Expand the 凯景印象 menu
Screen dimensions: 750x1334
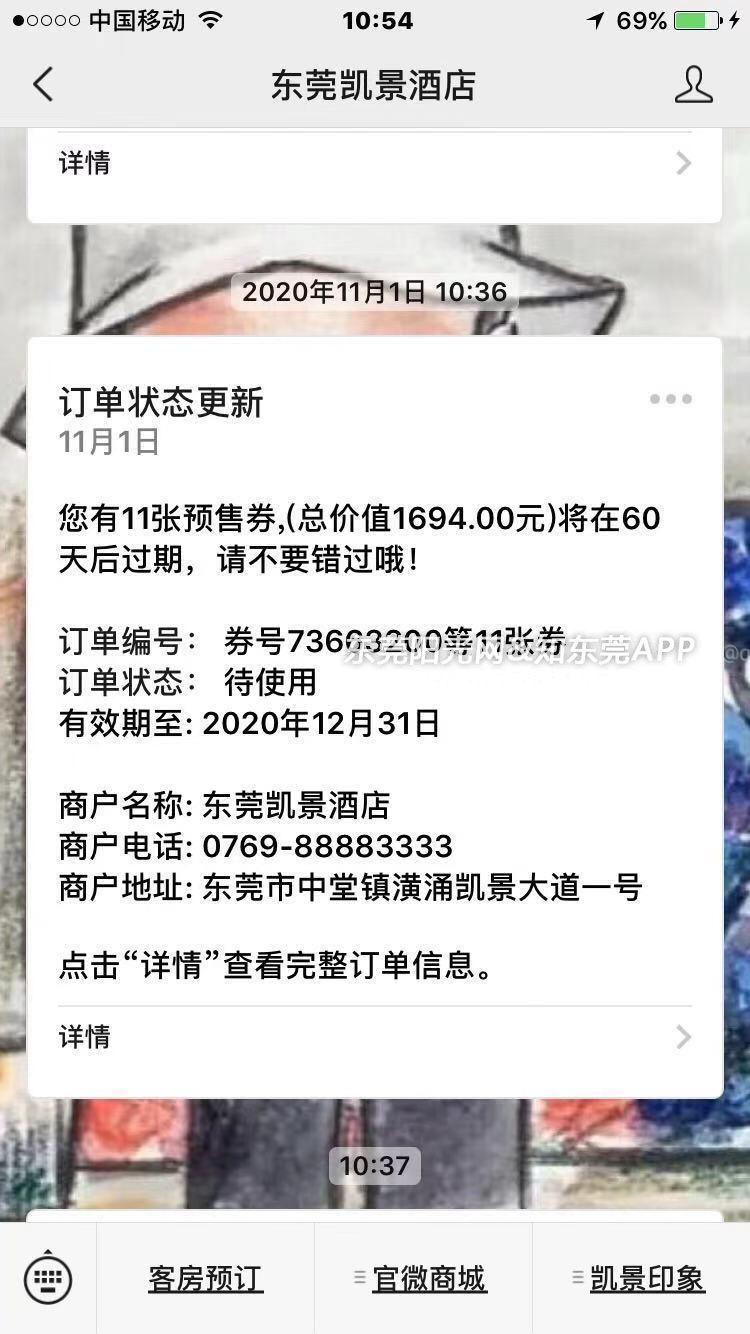point(642,1278)
